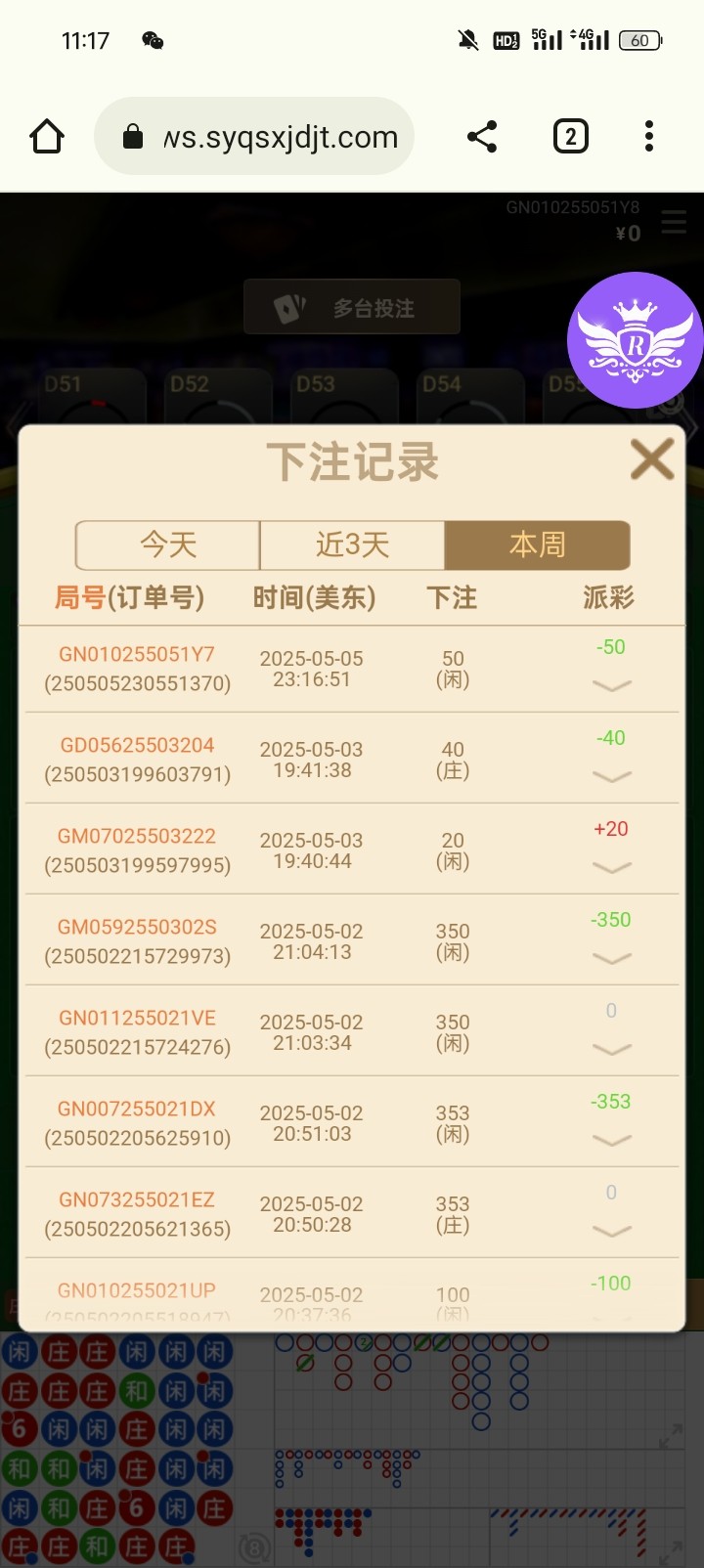Image resolution: width=704 pixels, height=1568 pixels.
Task: Open the browser tab switcher
Action: (571, 137)
